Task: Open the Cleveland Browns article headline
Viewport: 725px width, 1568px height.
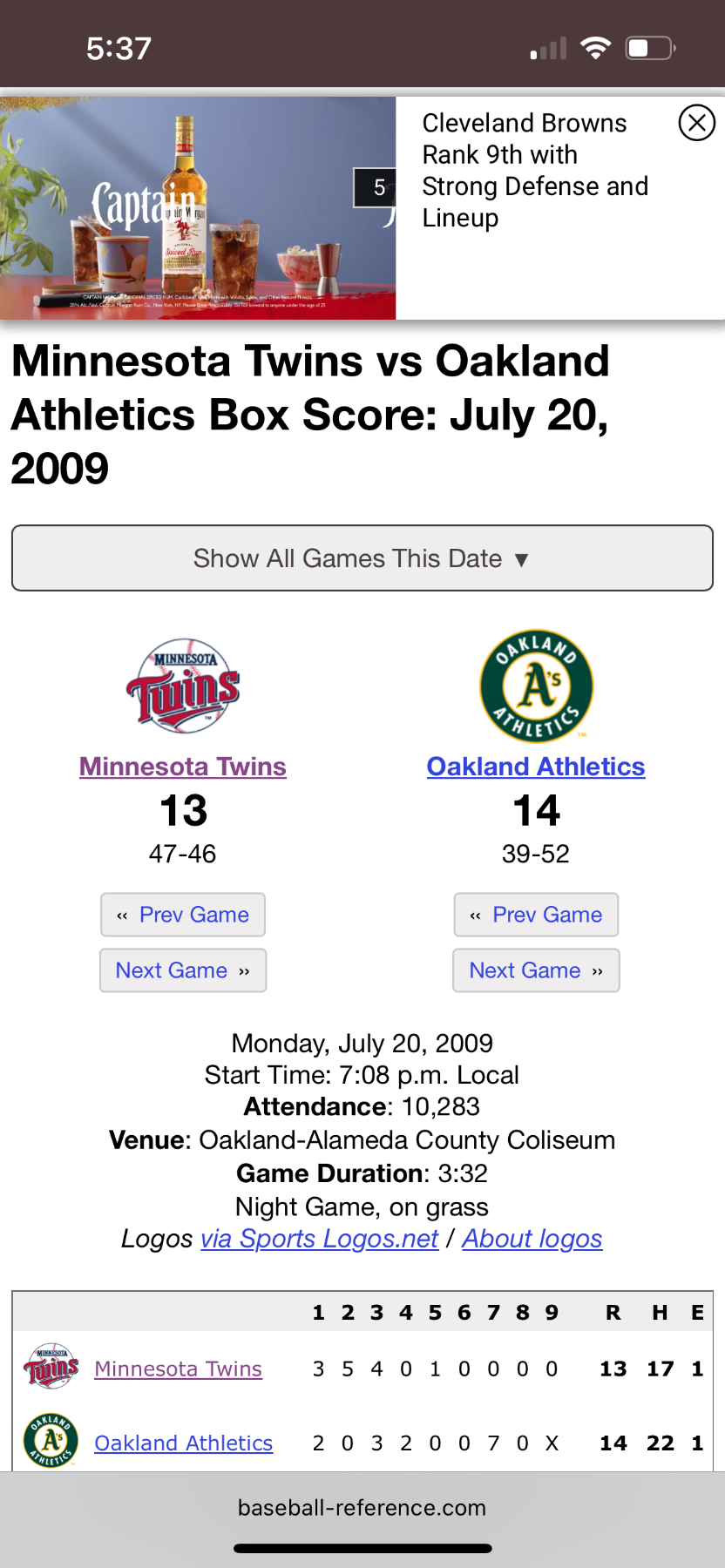Action: tap(534, 171)
